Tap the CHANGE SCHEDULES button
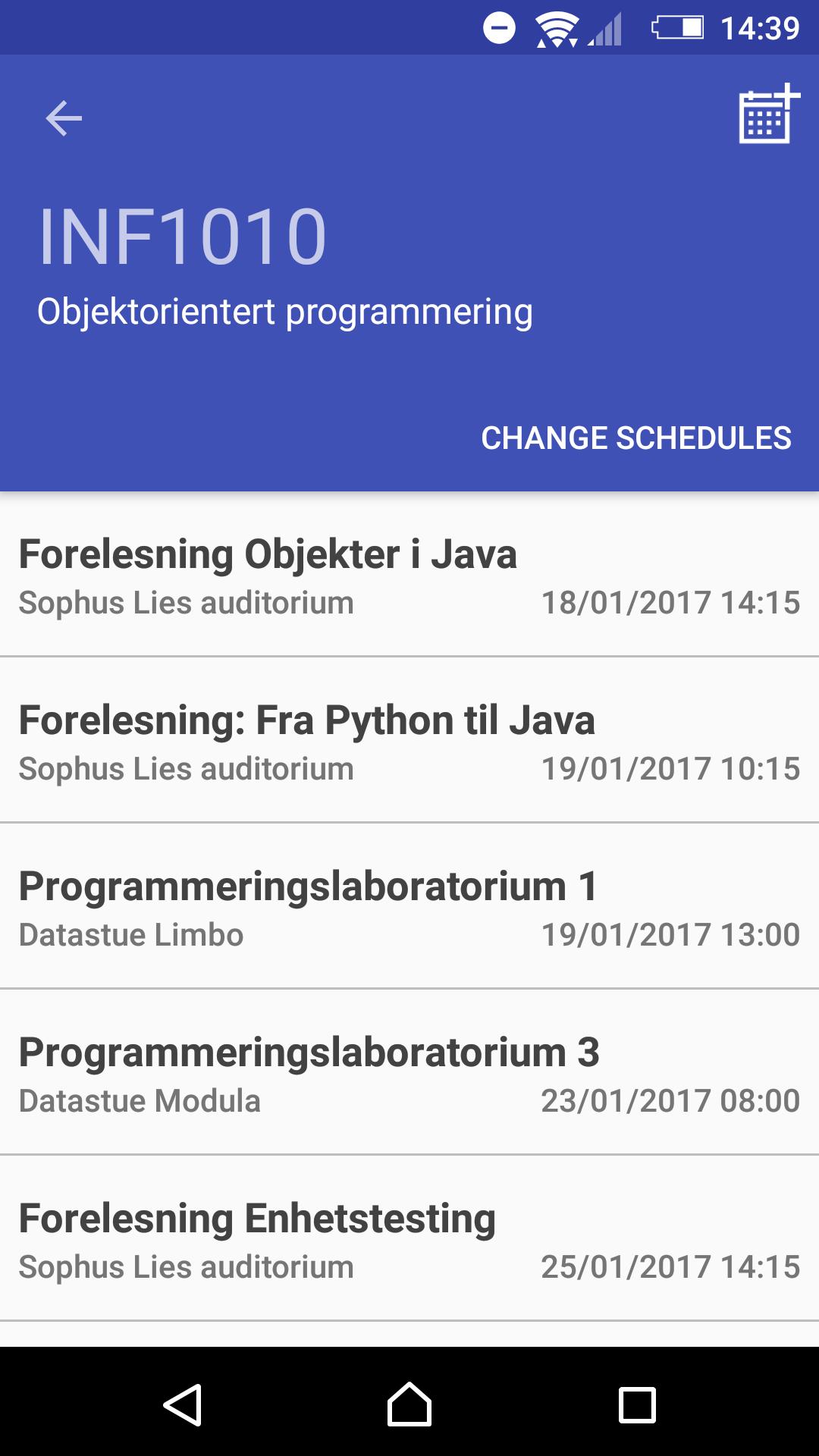 pos(635,438)
